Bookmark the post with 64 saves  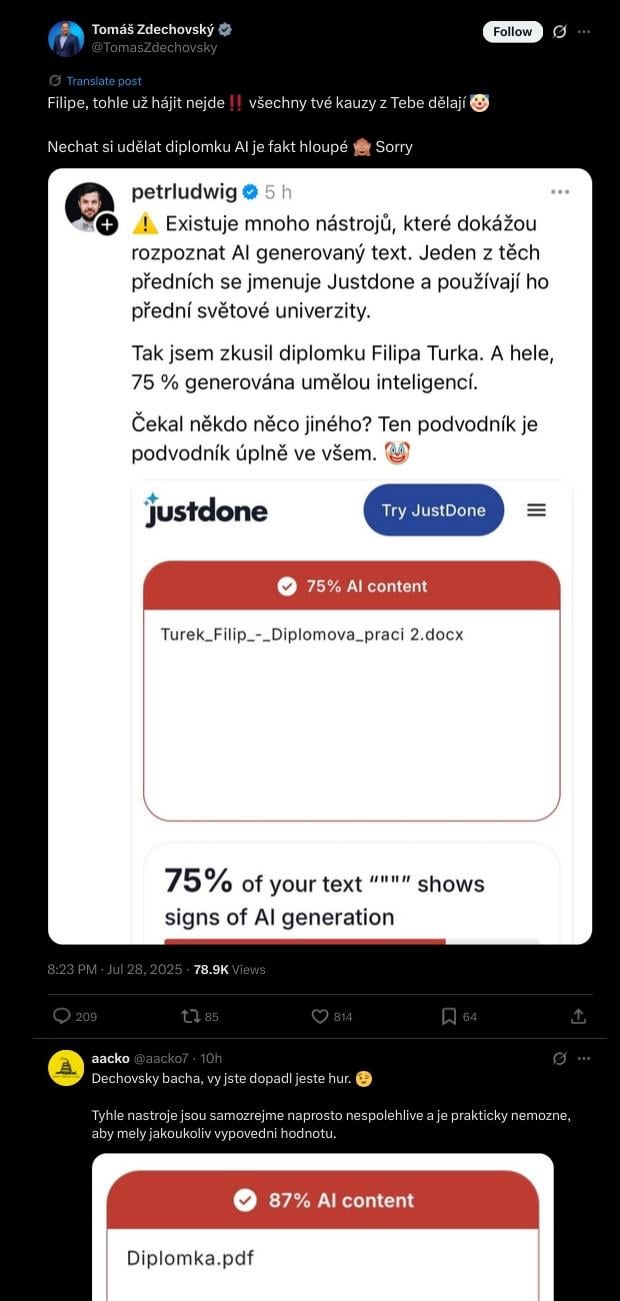459,1016
